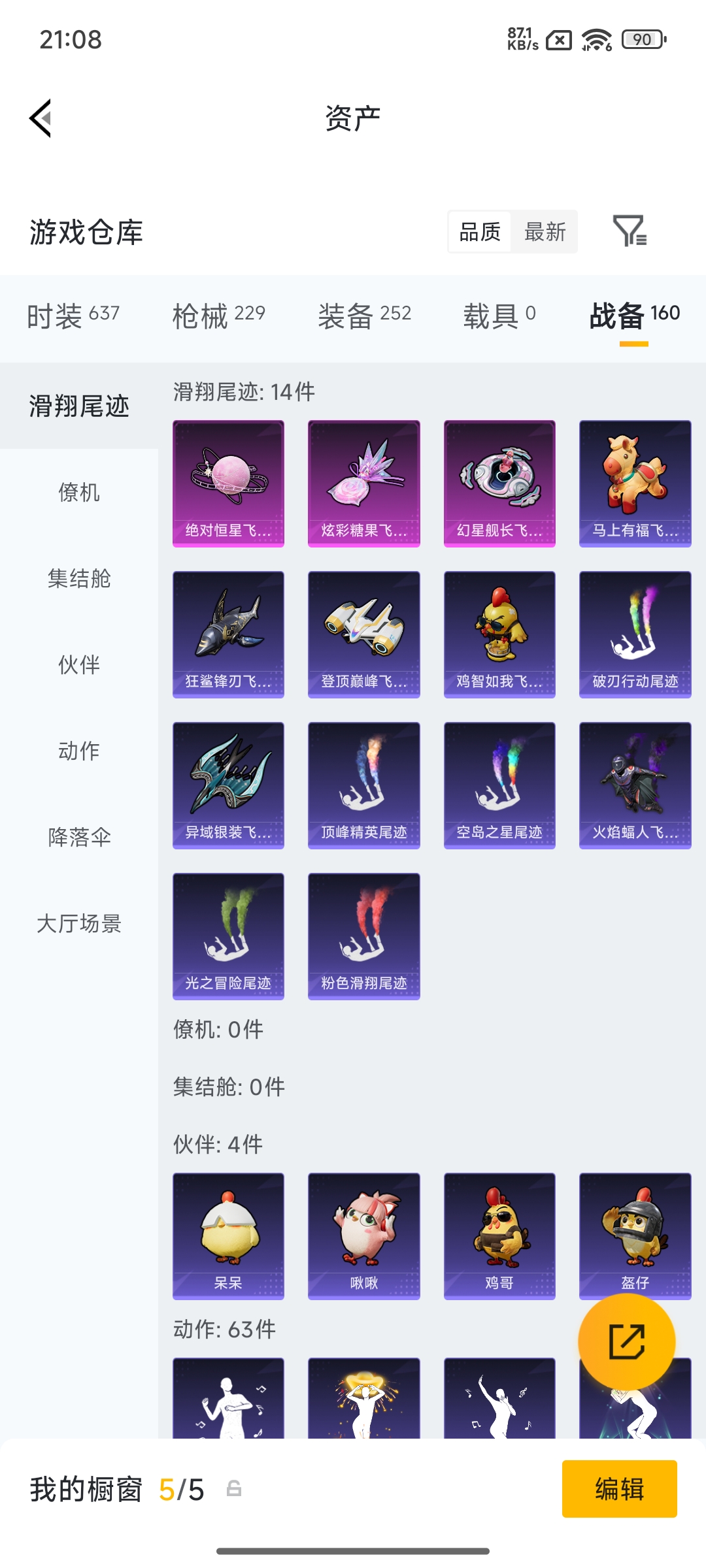Switch sorting to 品质
Viewport: 706px width, 1568px height.
pos(479,232)
